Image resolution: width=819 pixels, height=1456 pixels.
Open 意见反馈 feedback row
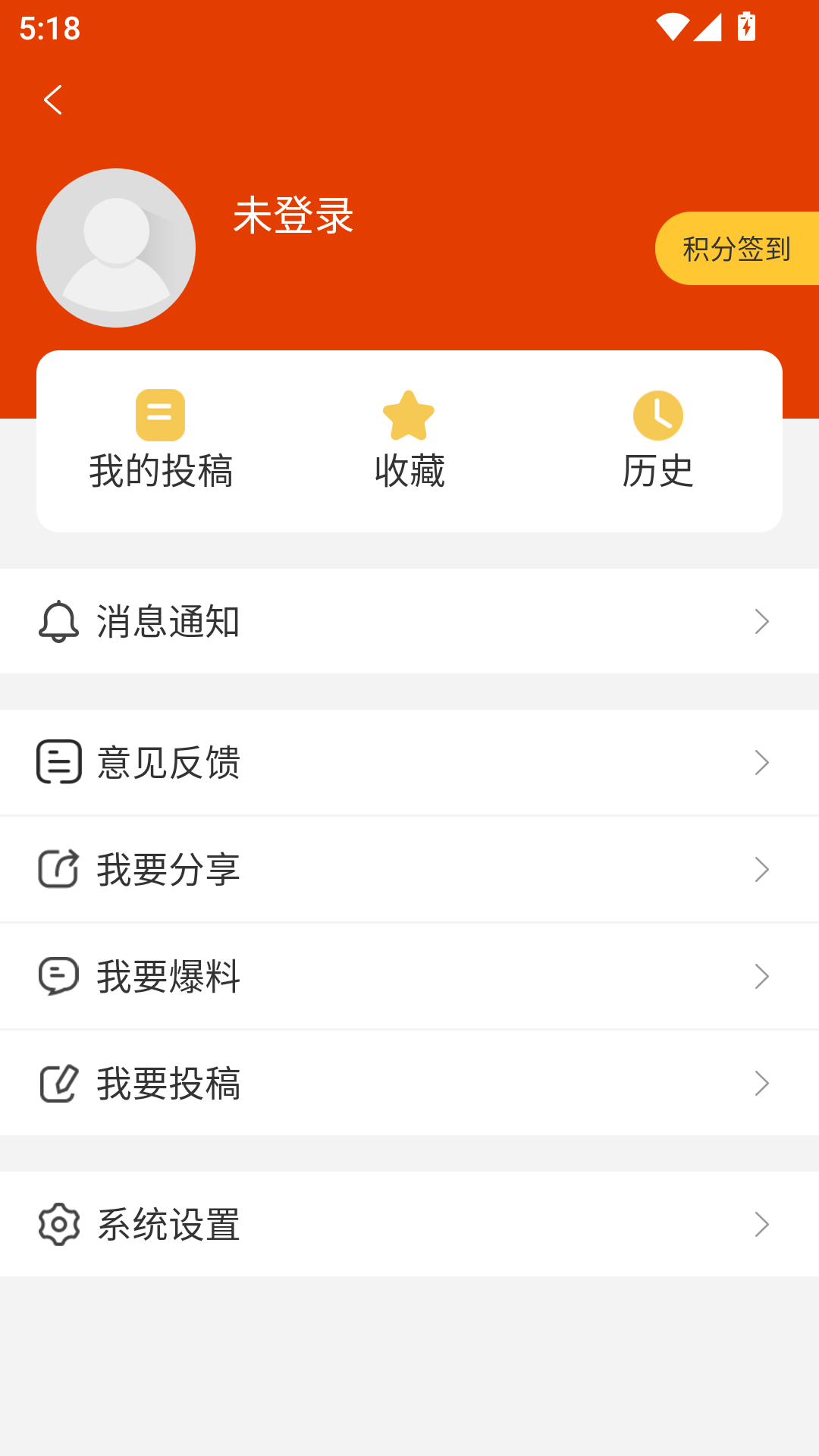[409, 763]
